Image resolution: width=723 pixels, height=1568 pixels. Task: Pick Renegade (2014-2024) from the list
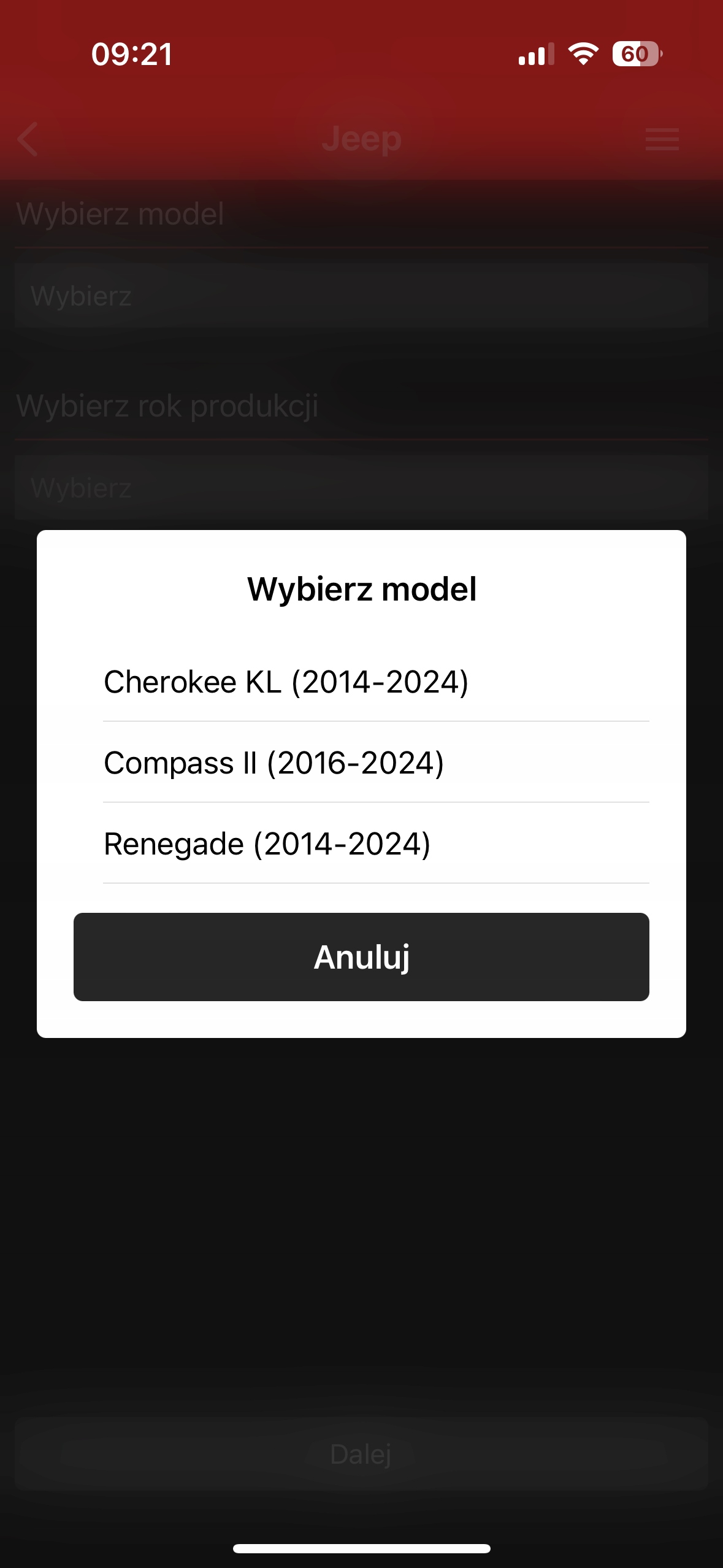point(267,844)
